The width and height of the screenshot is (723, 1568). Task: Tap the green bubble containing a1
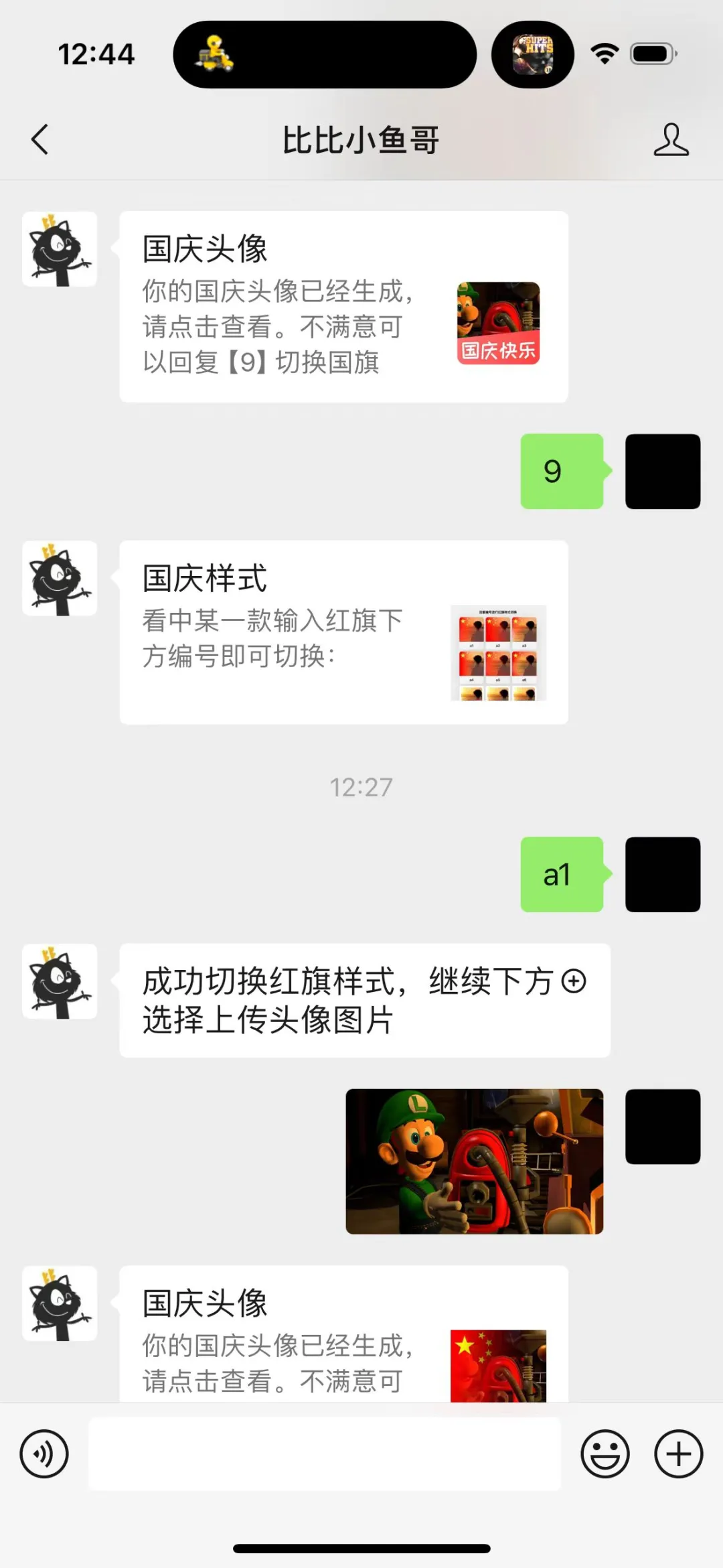point(561,874)
